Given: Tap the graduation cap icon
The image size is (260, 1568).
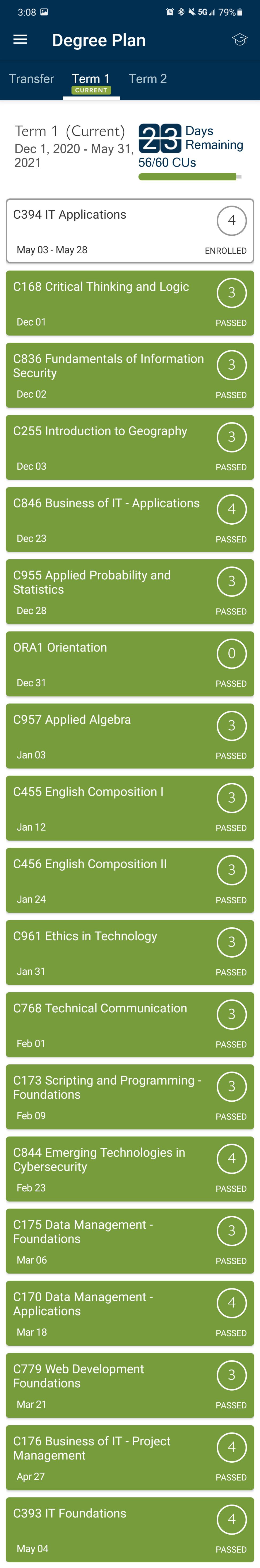Looking at the screenshot, I should point(239,40).
